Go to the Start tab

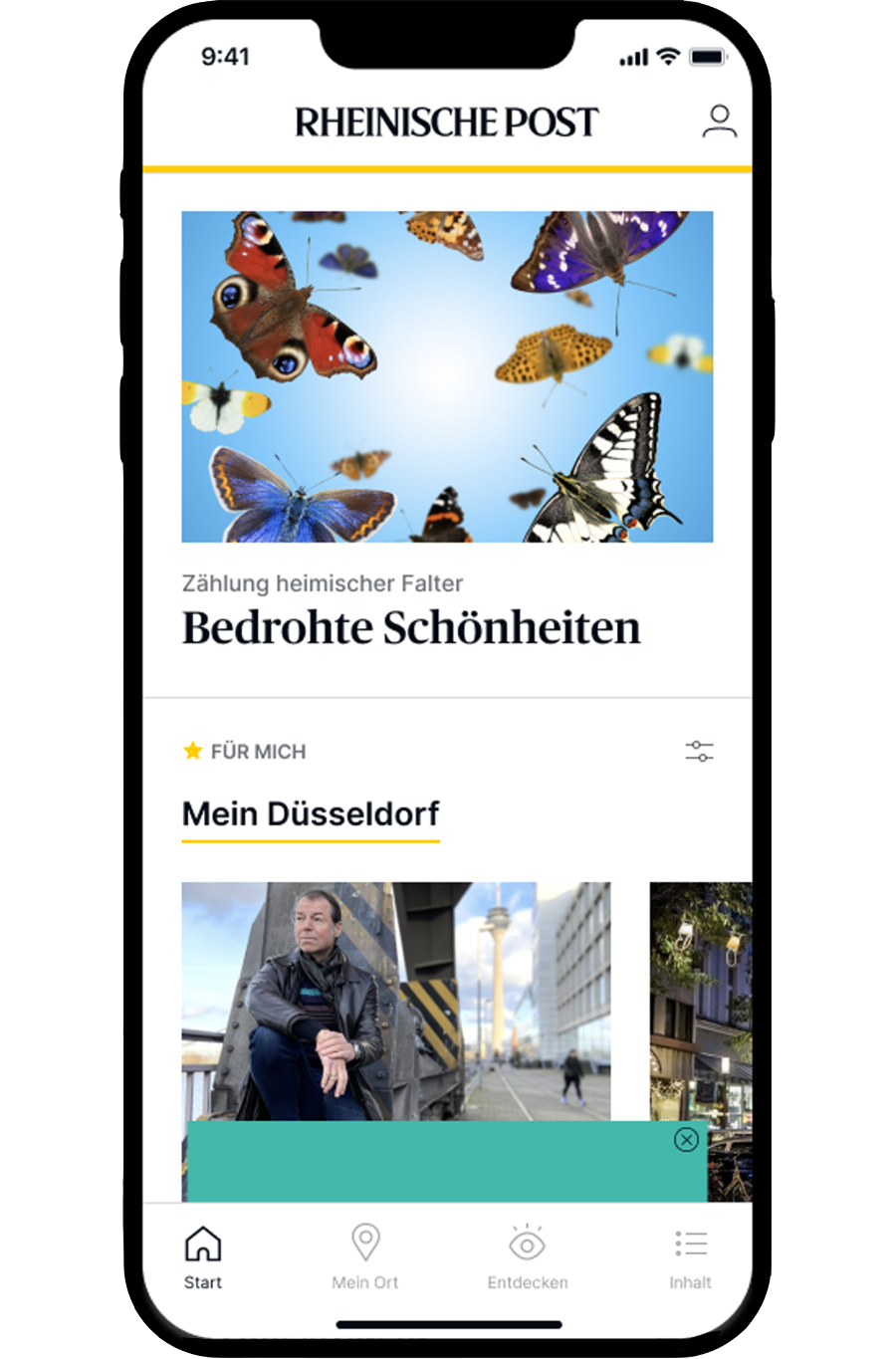point(203,1258)
